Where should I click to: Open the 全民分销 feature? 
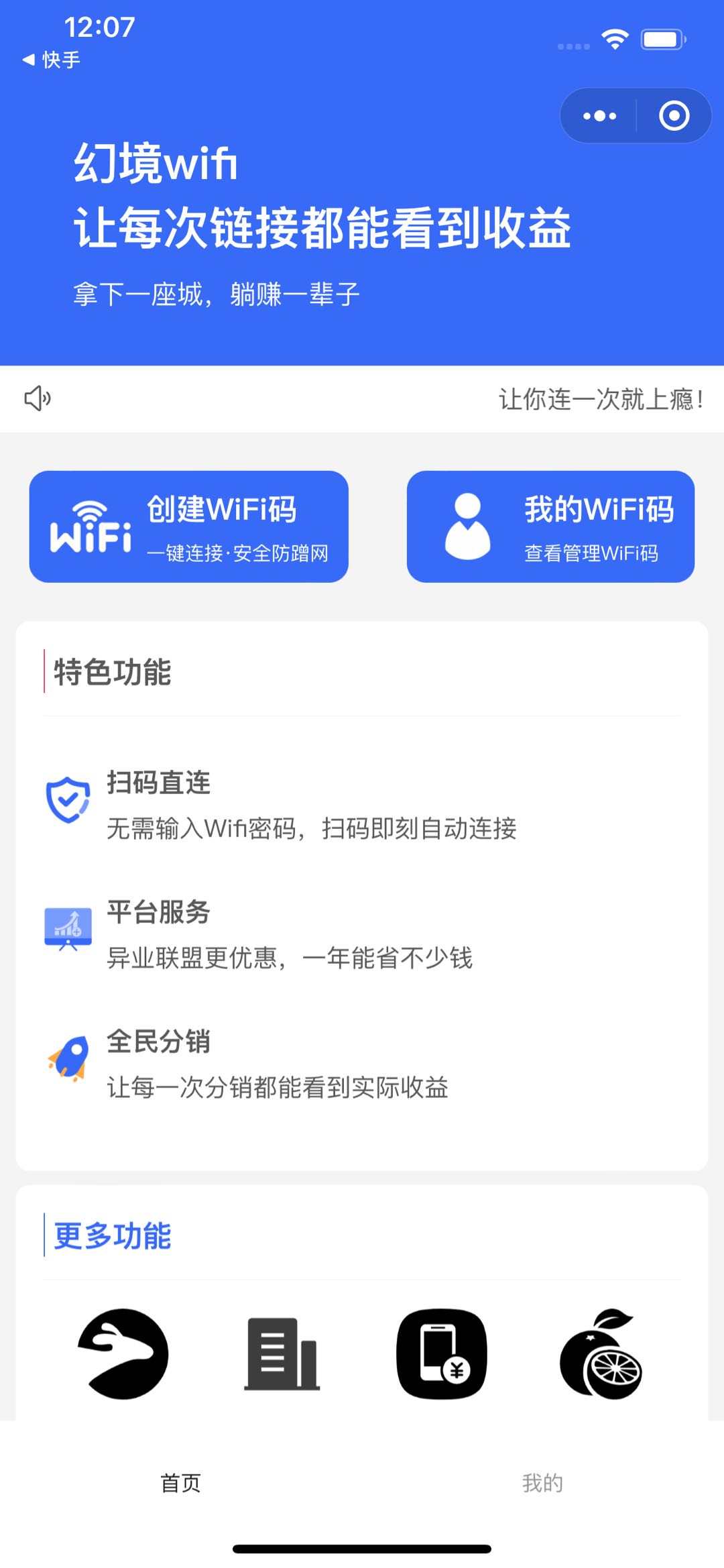point(362,1064)
